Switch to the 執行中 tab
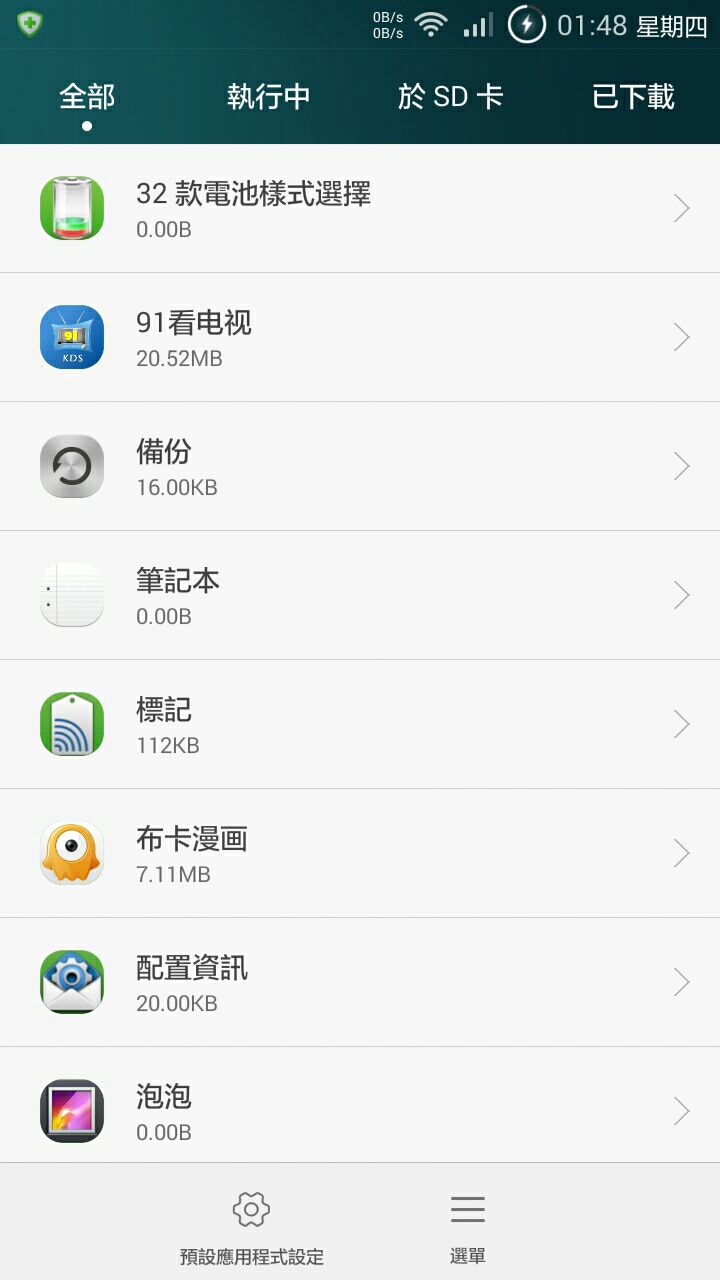Image resolution: width=720 pixels, height=1280 pixels. 268,97
